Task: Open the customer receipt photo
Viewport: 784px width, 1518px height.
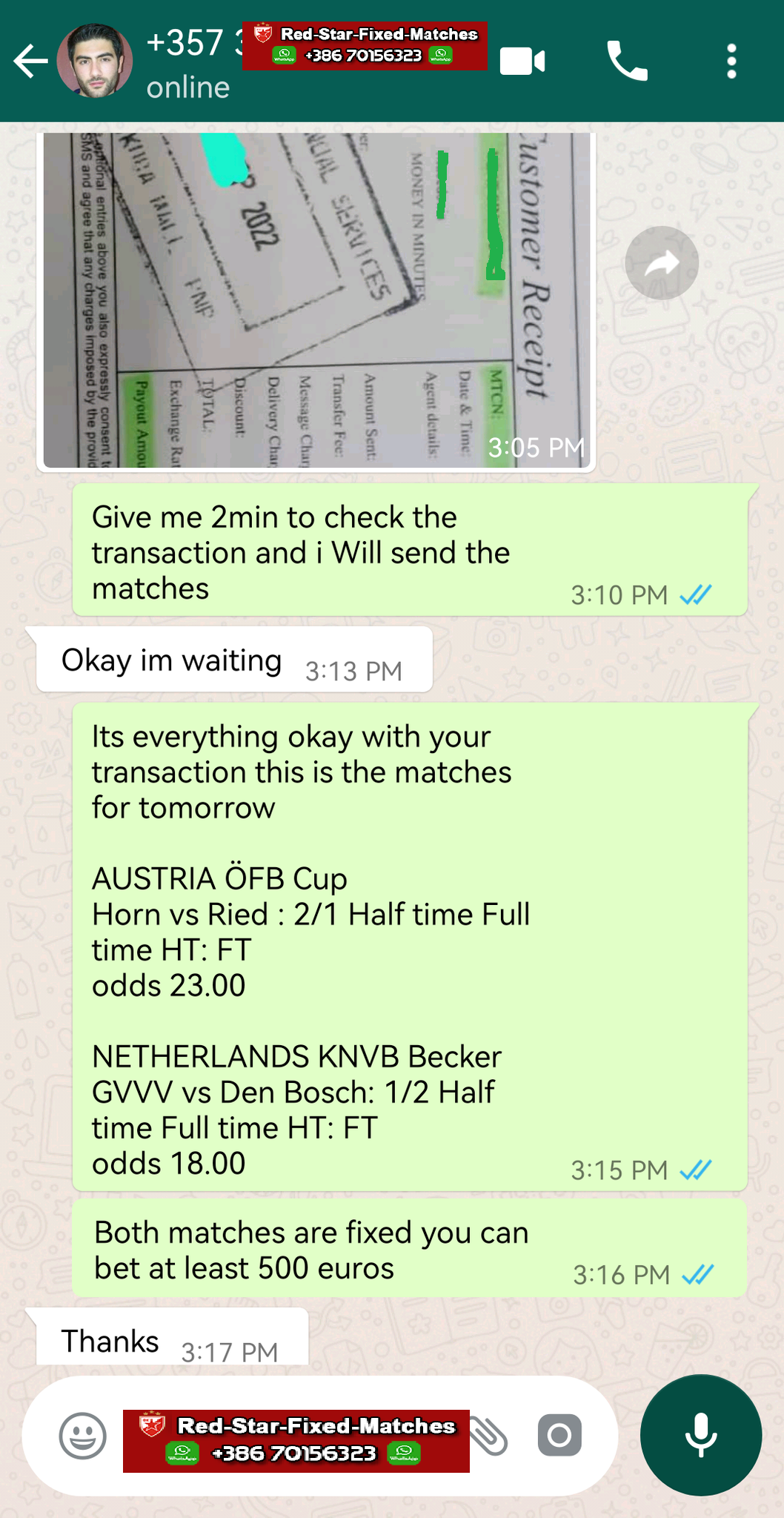Action: point(316,300)
